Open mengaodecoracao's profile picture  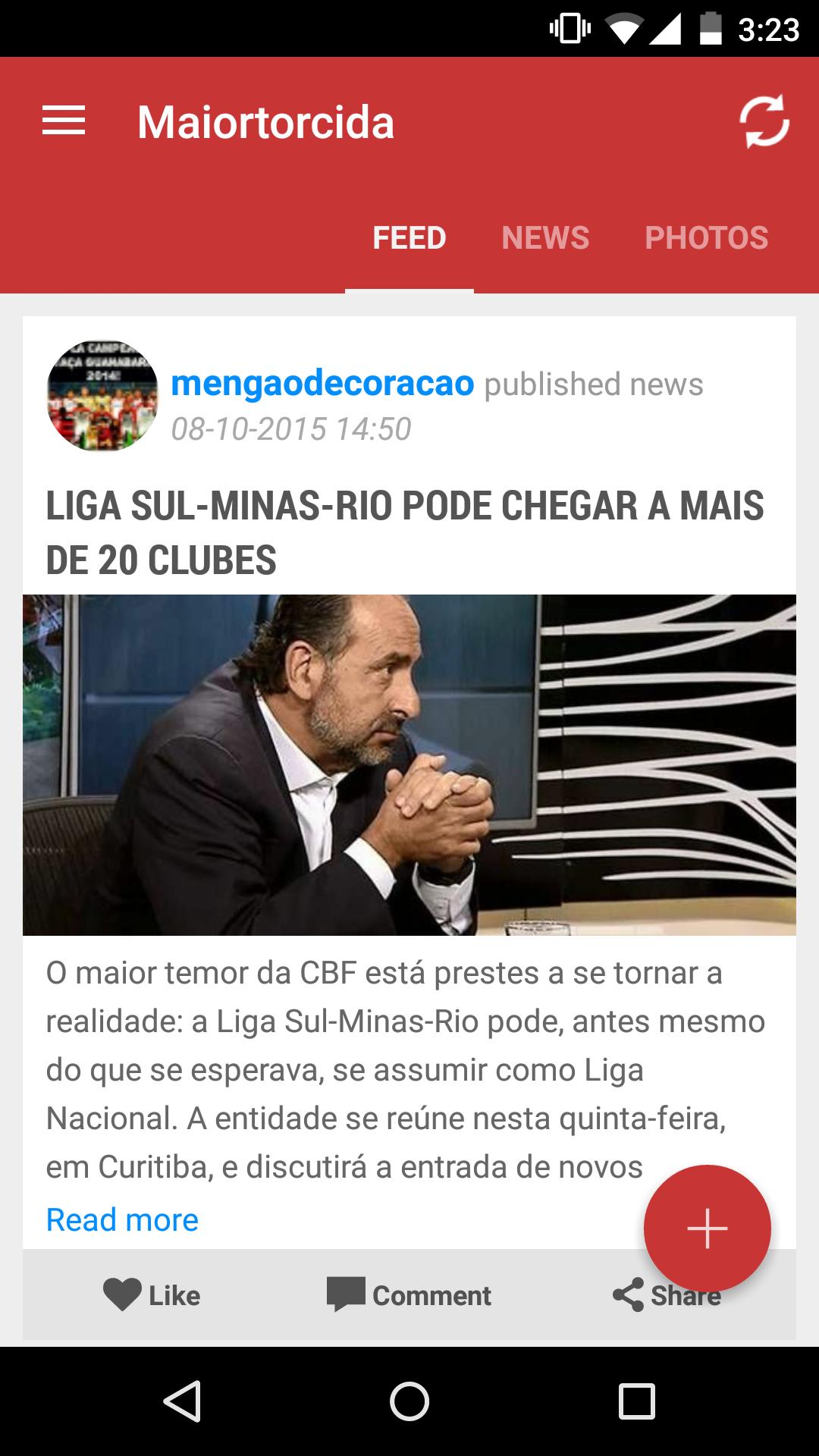click(x=102, y=395)
